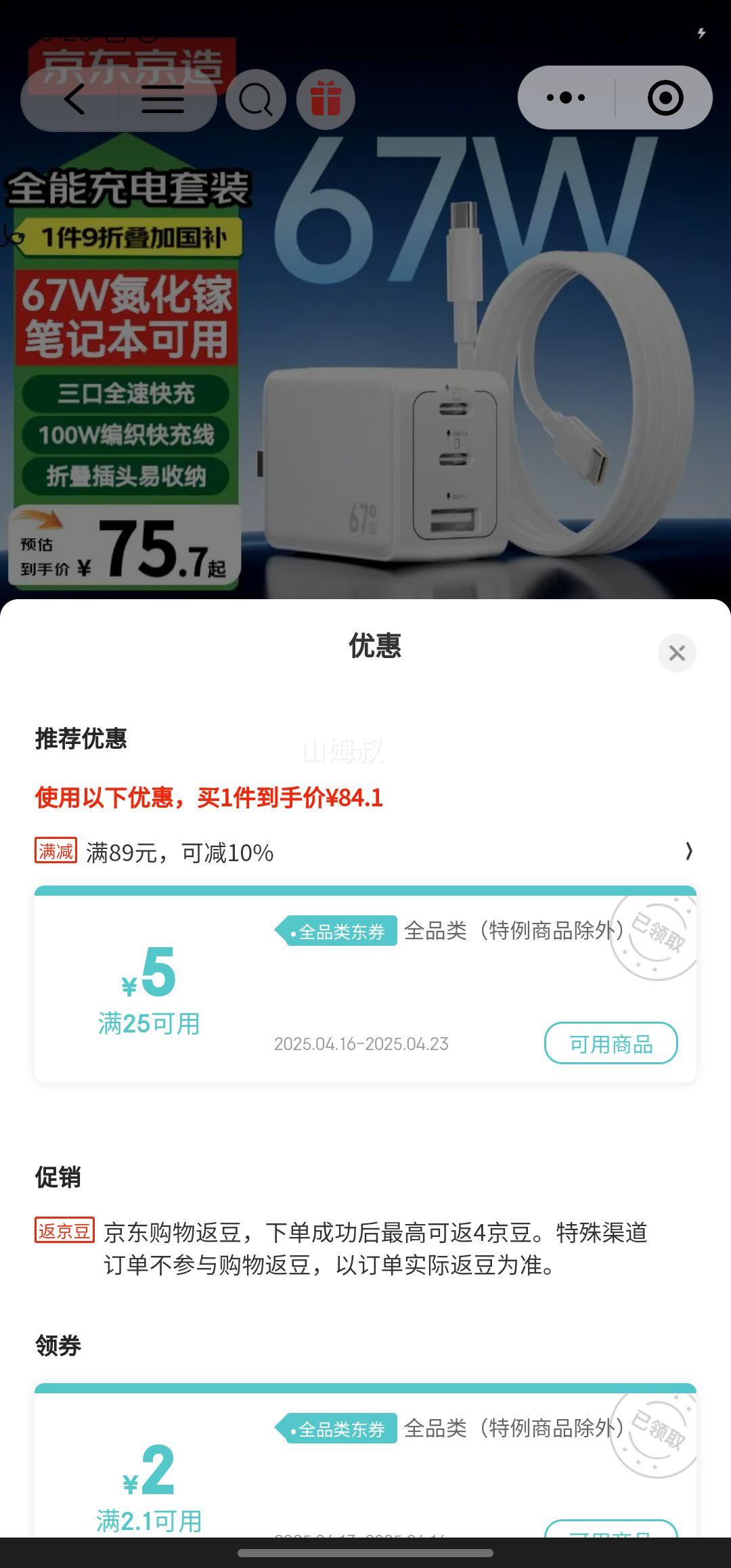Image resolution: width=731 pixels, height=1568 pixels.
Task: Tap the mini-program exit circle icon
Action: coord(667,97)
